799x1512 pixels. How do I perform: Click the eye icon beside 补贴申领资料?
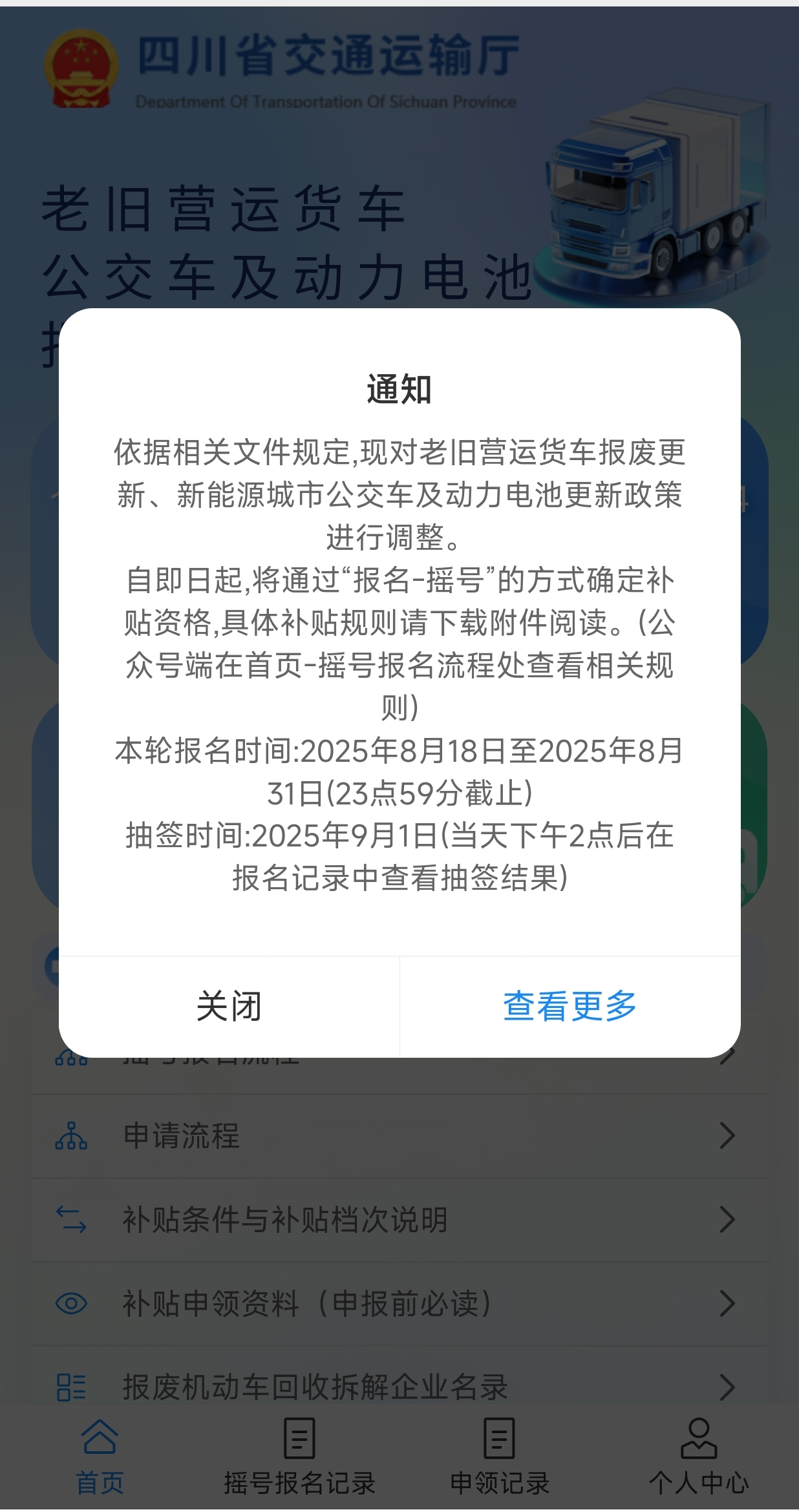coord(73,1303)
